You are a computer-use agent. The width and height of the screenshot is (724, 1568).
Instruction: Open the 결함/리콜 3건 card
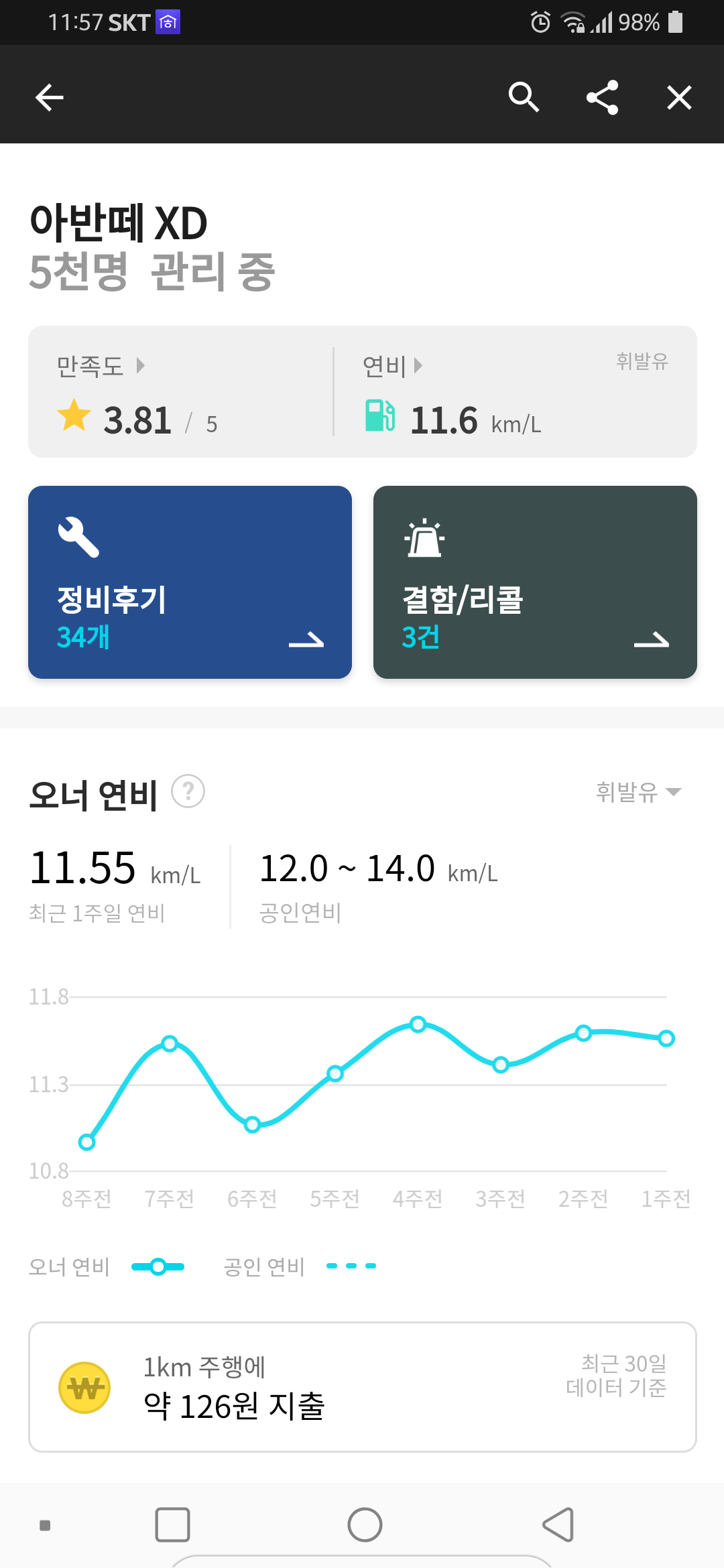pyautogui.click(x=535, y=582)
